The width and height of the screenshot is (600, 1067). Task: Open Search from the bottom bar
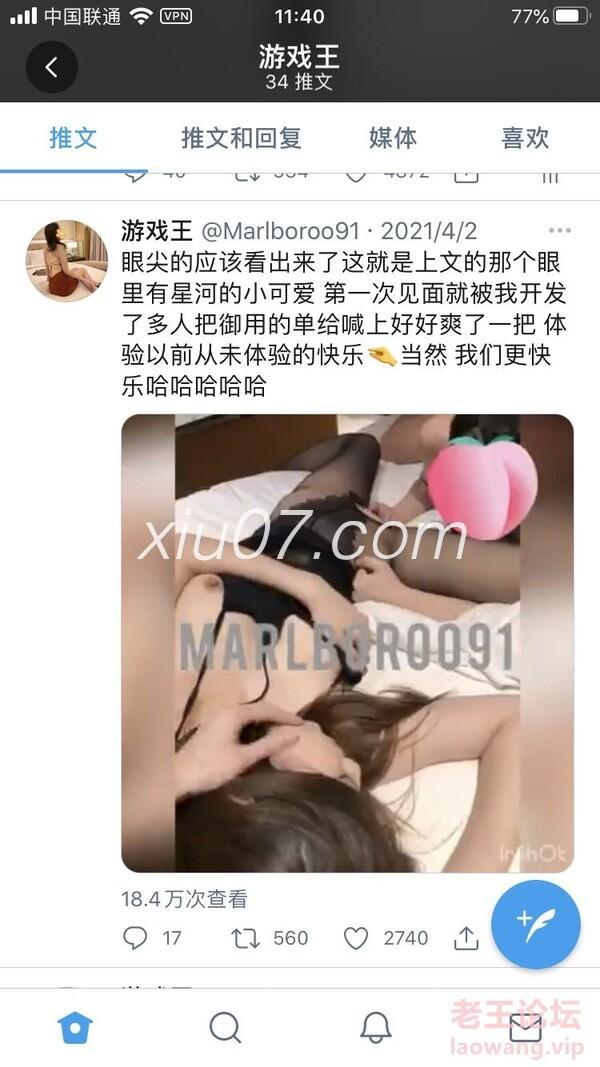pyautogui.click(x=225, y=1026)
